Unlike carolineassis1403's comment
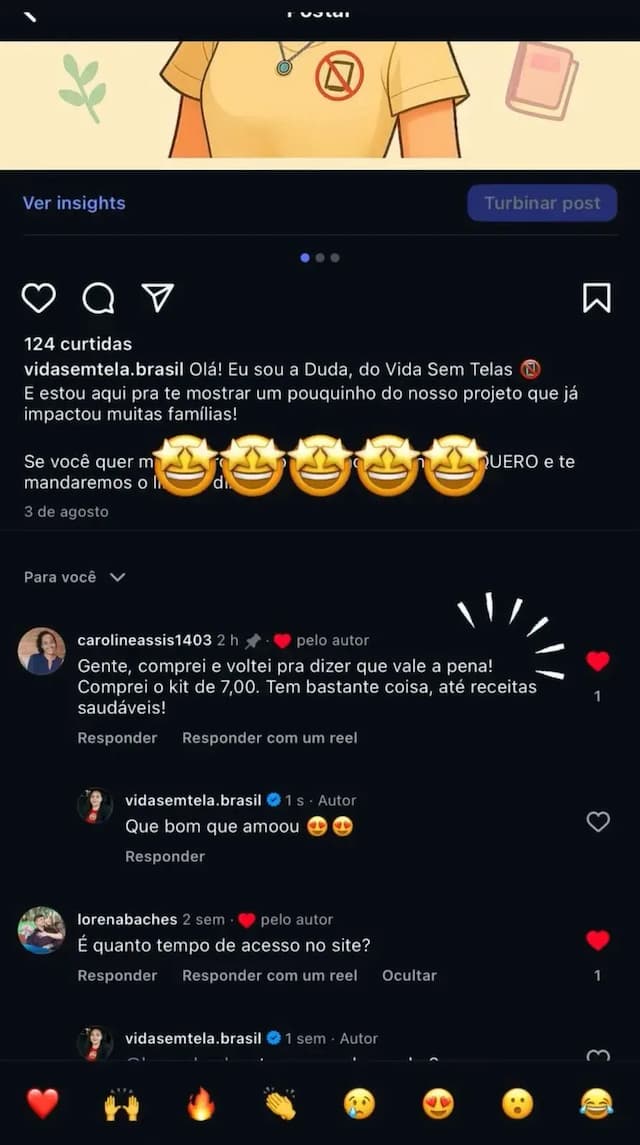The image size is (640, 1145). [597, 661]
